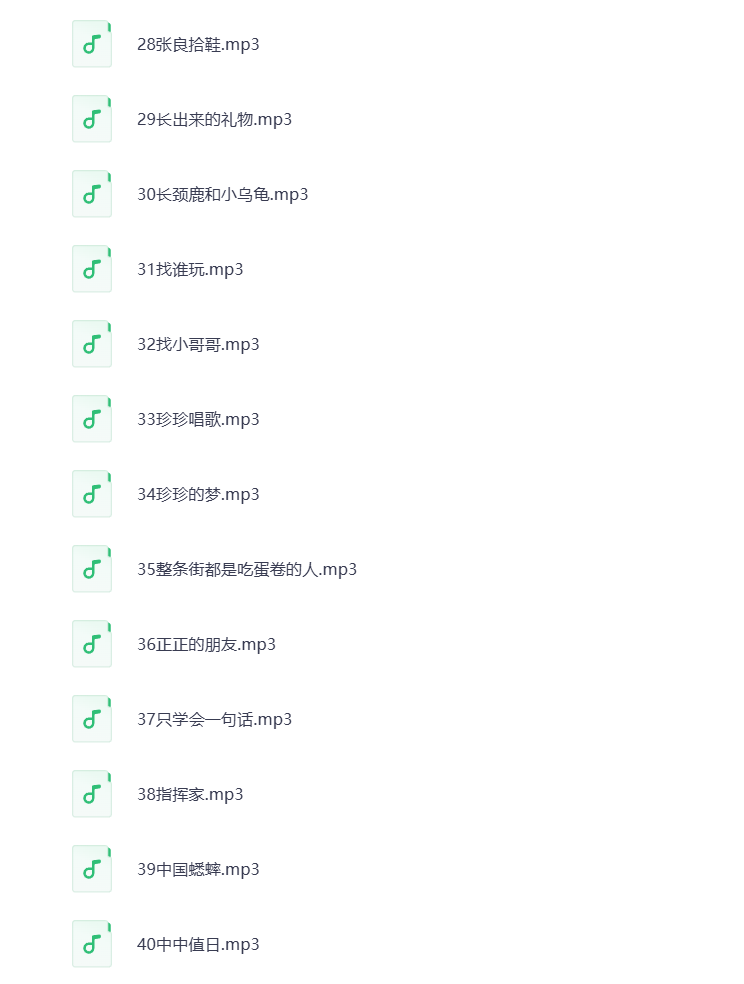Image resolution: width=744 pixels, height=984 pixels.
Task: Select the audio file icon for 30长颈鹿和小乌龟.mp3
Action: tap(91, 193)
